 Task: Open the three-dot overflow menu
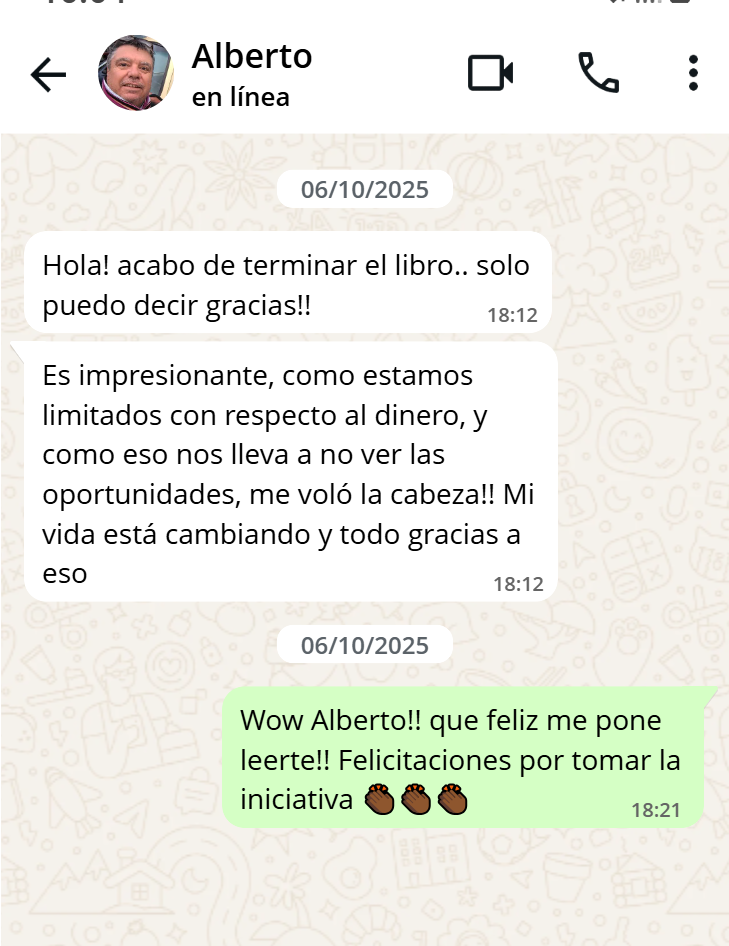(x=693, y=73)
